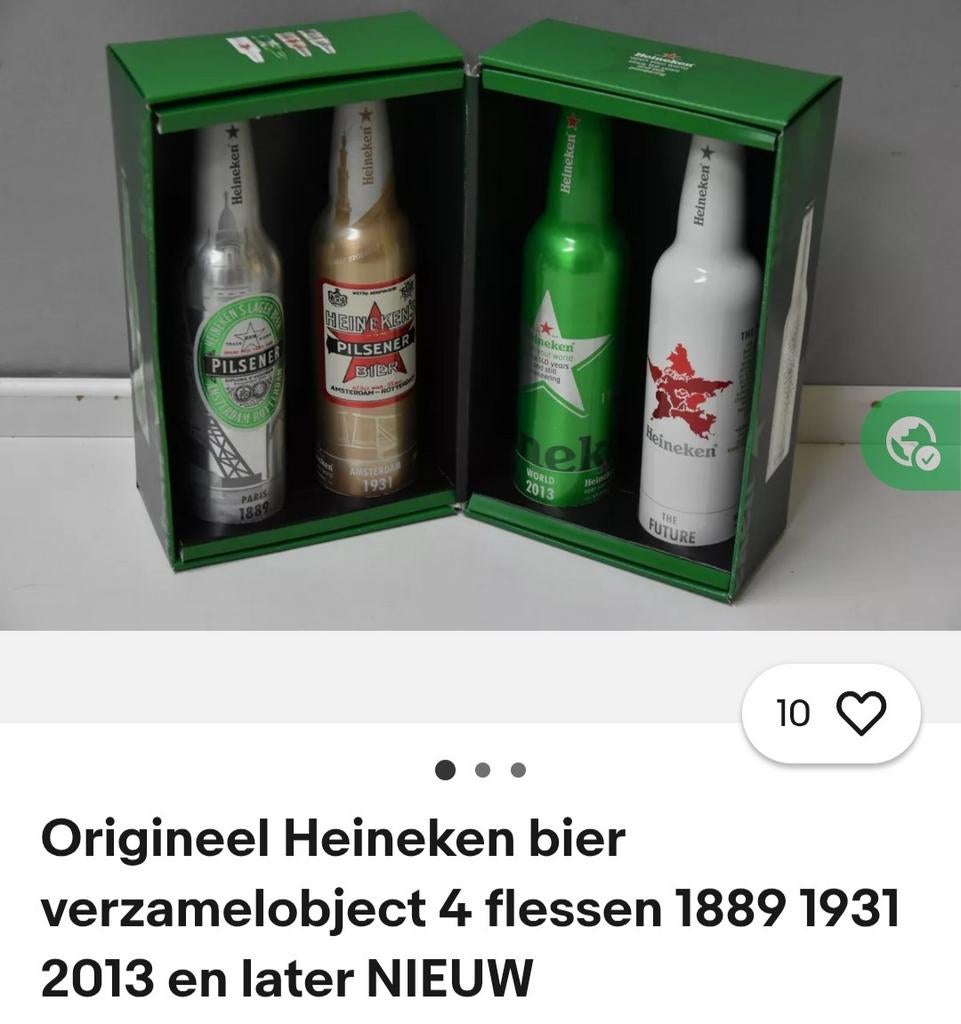Click the checkmark inside the green badge
961x1024 pixels.
tap(927, 459)
